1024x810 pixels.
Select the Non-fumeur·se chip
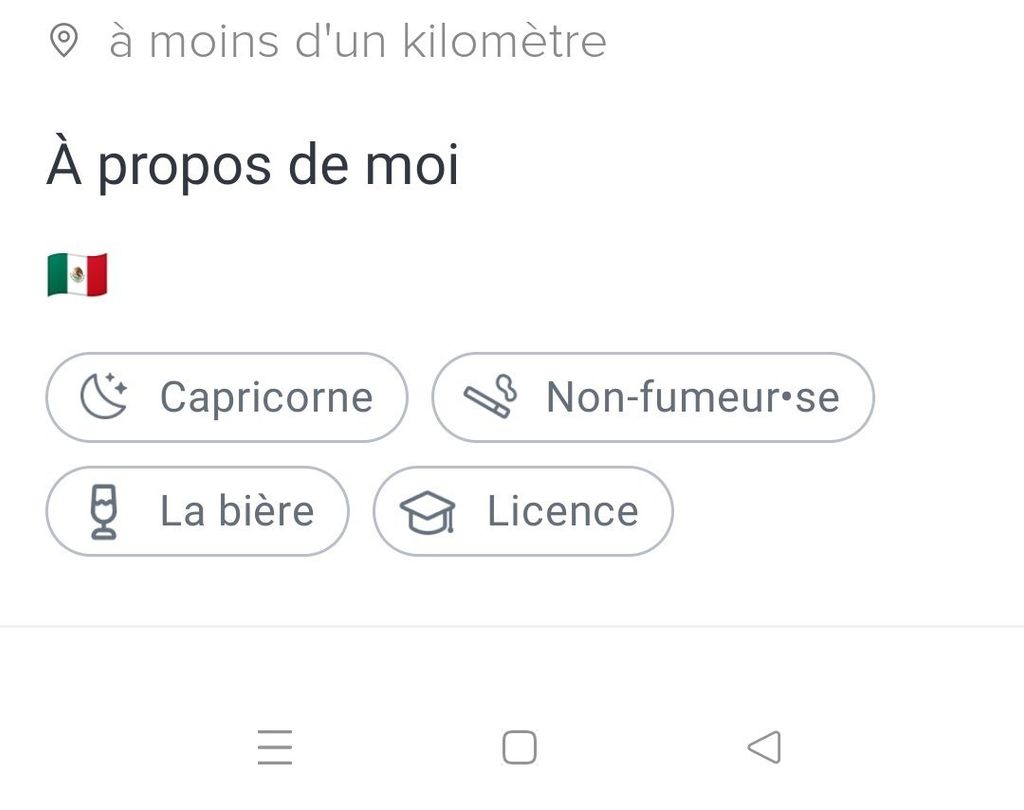(653, 398)
